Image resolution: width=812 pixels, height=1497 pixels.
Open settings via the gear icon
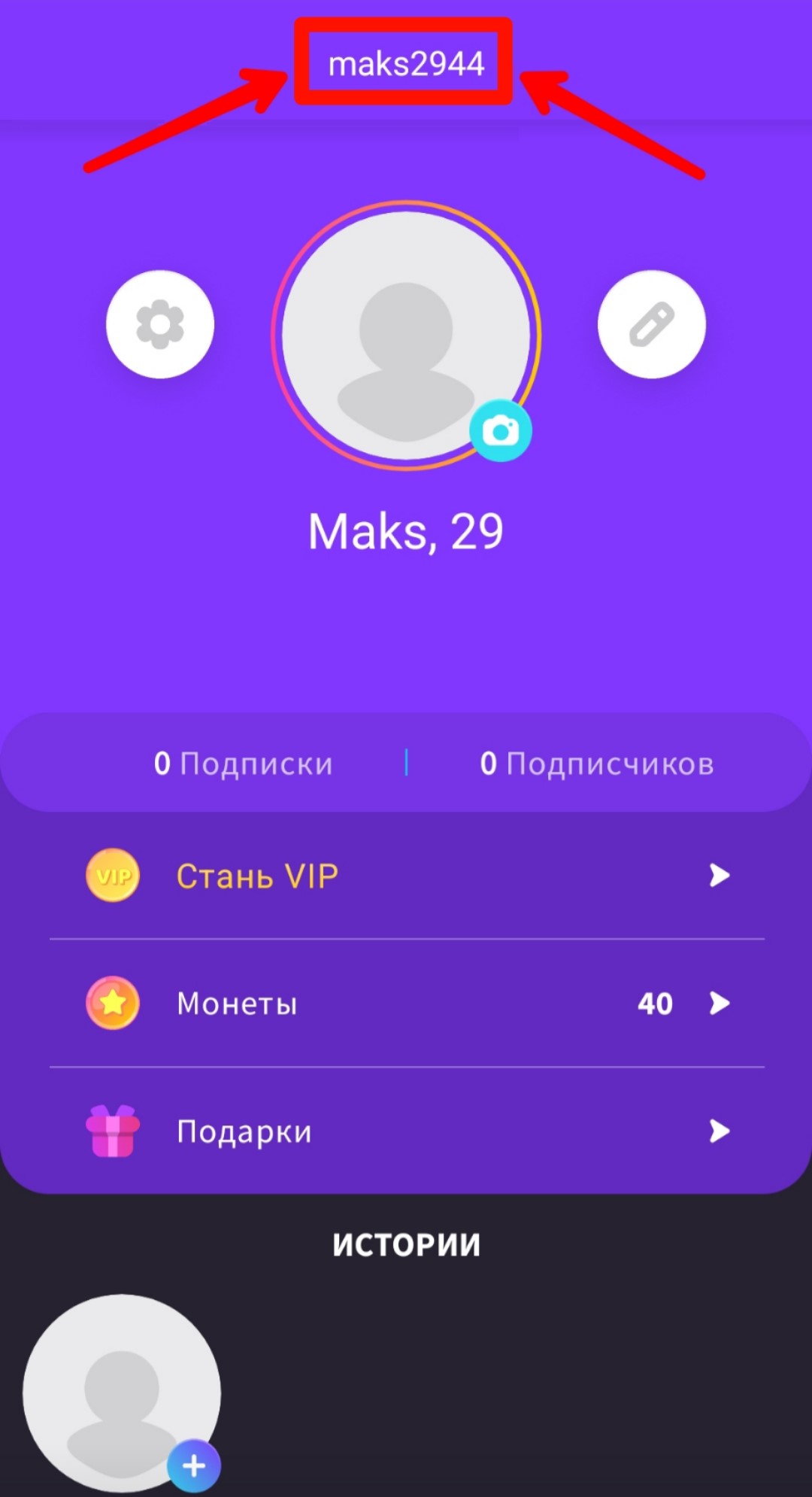[160, 324]
